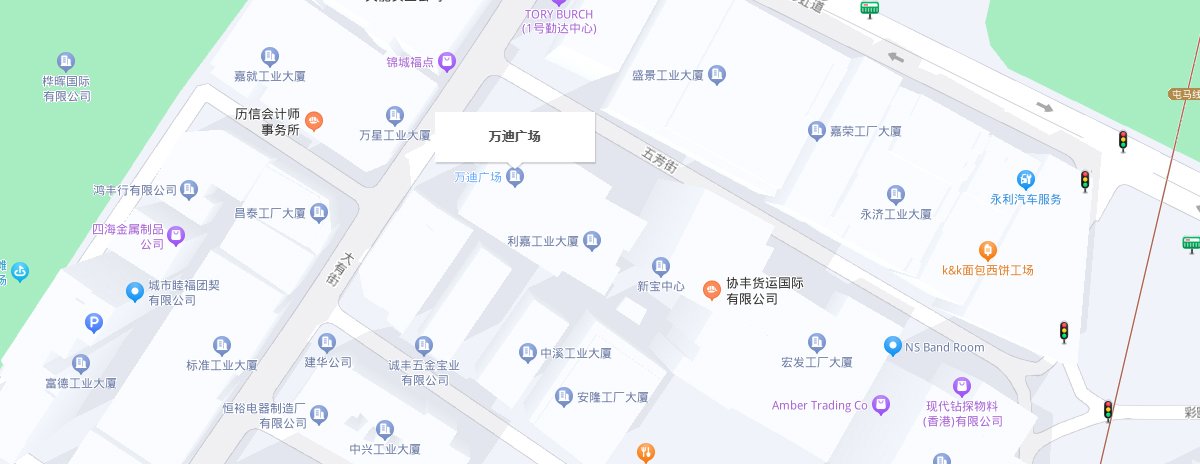Select the 新宝中心 building marker

tap(660, 266)
